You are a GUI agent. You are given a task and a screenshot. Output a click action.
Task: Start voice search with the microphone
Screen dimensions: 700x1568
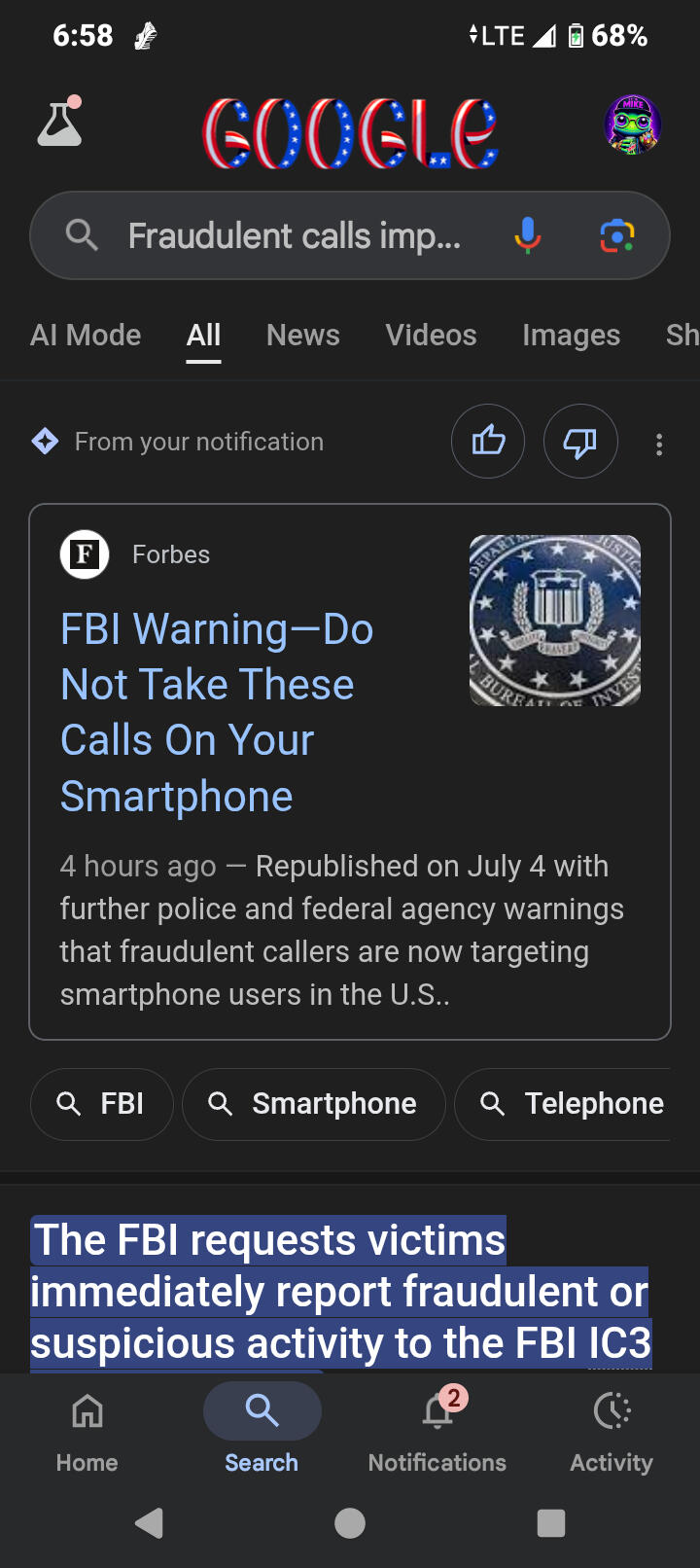[528, 235]
